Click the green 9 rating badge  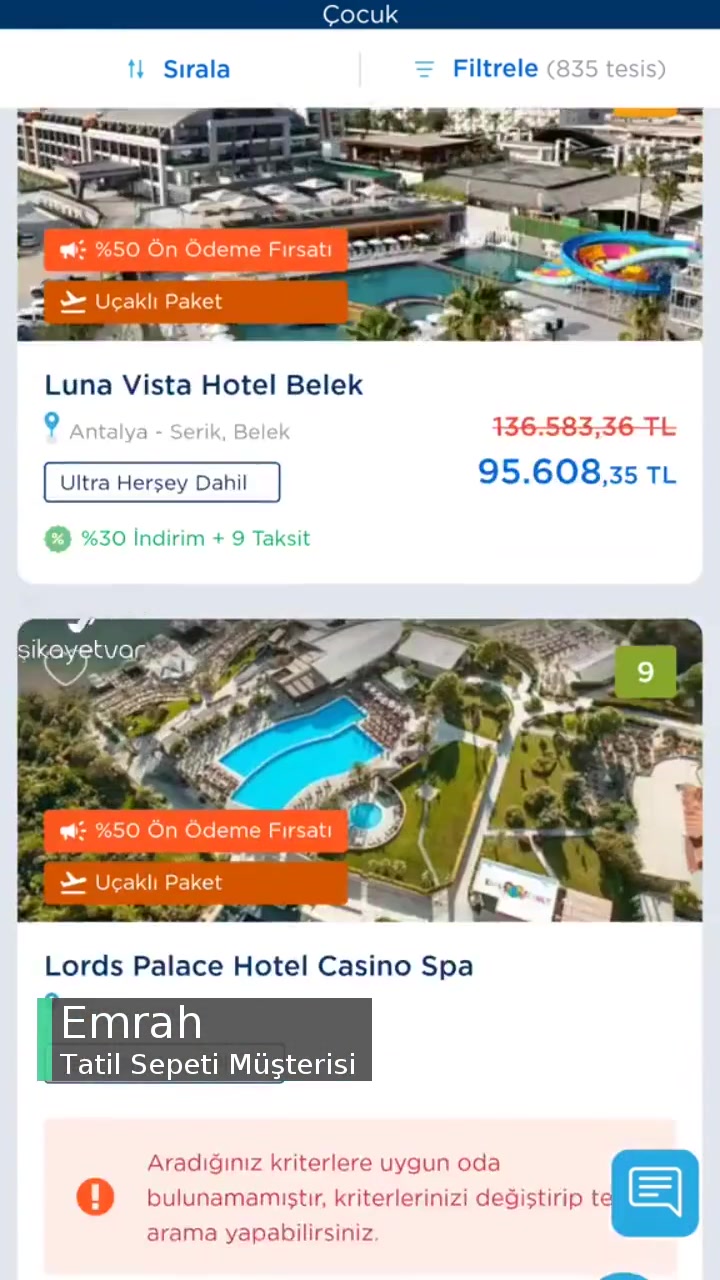pos(645,671)
